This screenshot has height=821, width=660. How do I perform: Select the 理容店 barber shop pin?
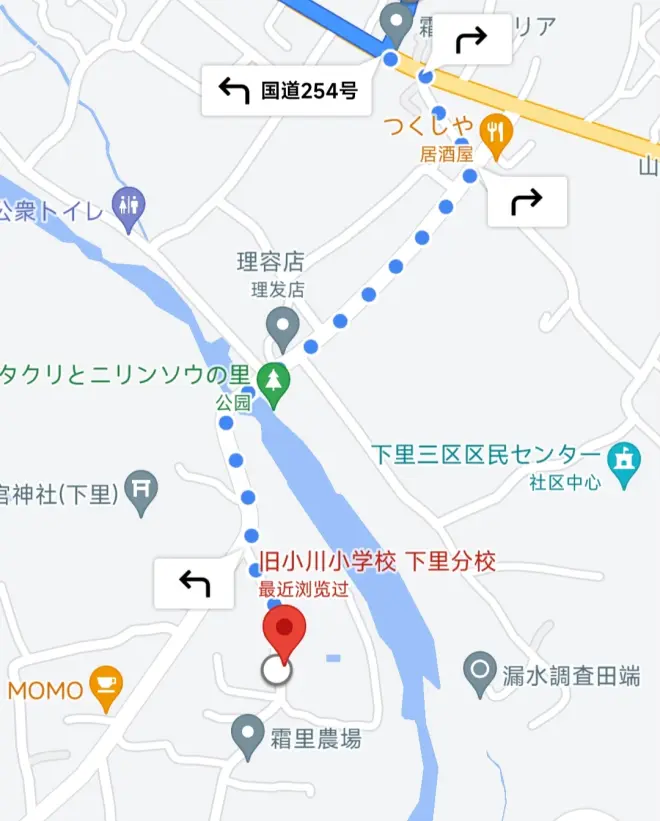pos(282,325)
